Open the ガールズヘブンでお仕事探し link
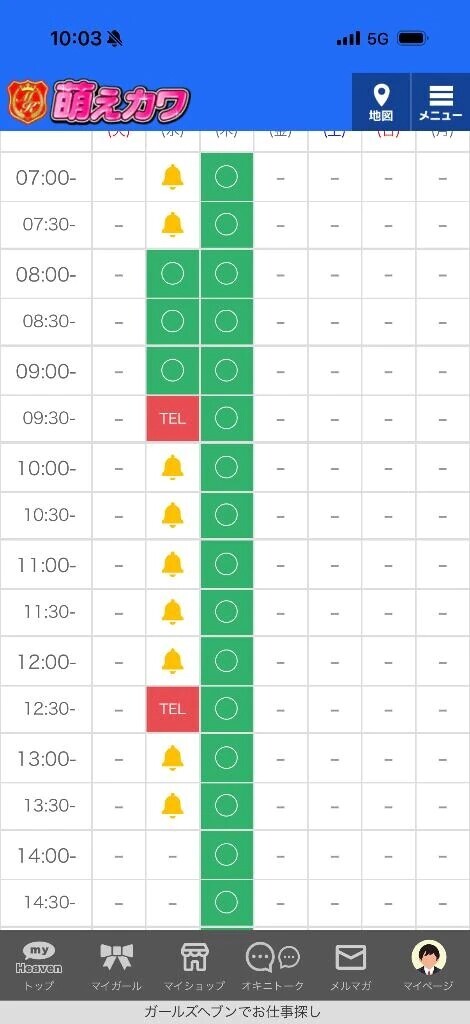The width and height of the screenshot is (470, 1024). pyautogui.click(x=234, y=1013)
